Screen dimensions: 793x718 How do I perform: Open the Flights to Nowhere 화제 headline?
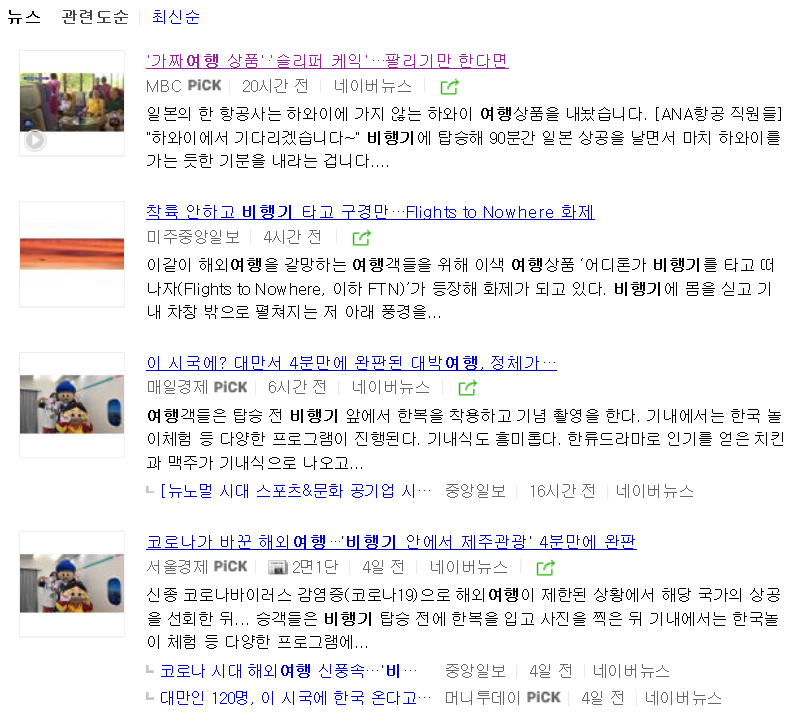(370, 212)
